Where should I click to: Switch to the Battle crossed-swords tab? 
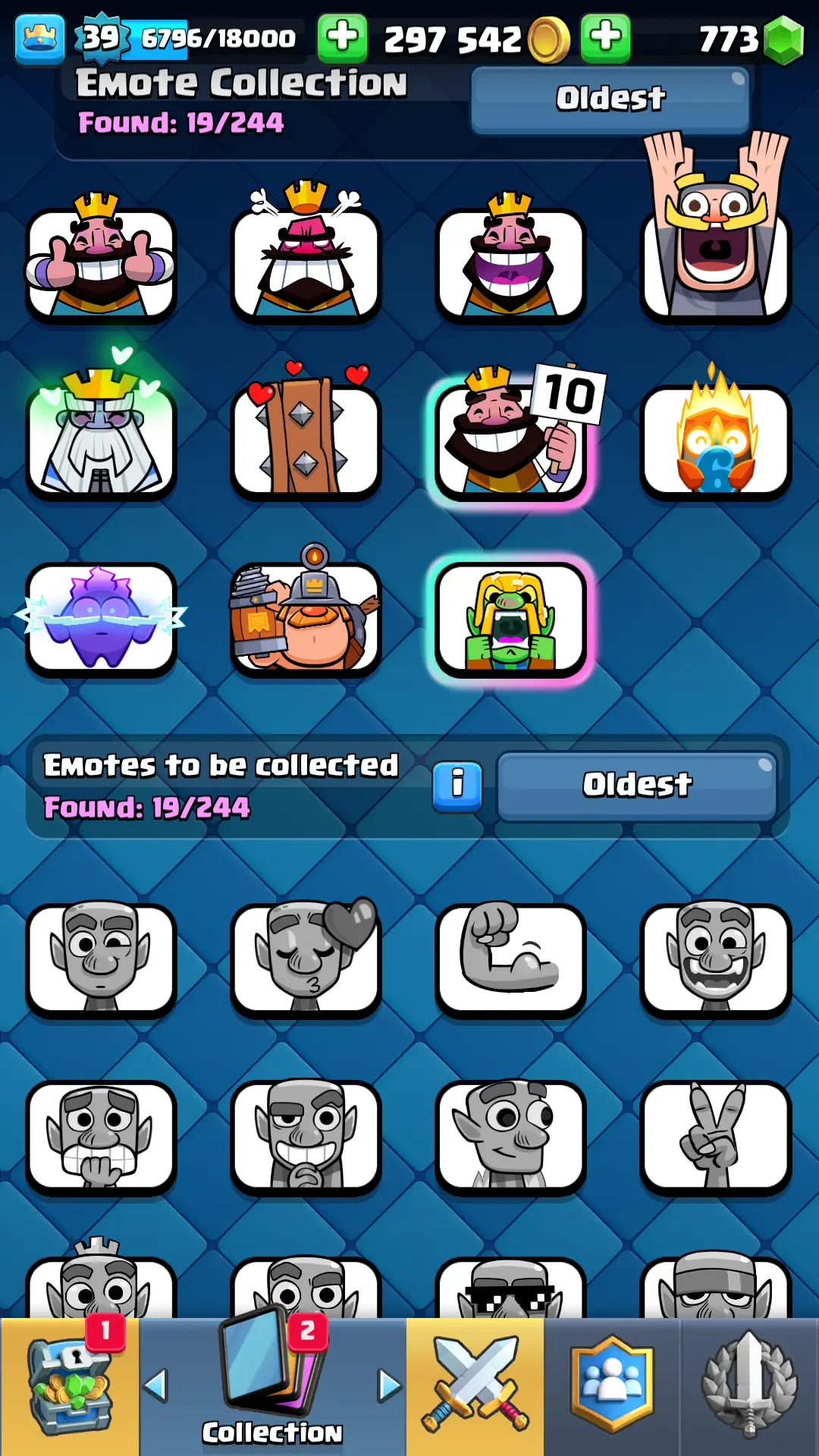click(475, 1386)
